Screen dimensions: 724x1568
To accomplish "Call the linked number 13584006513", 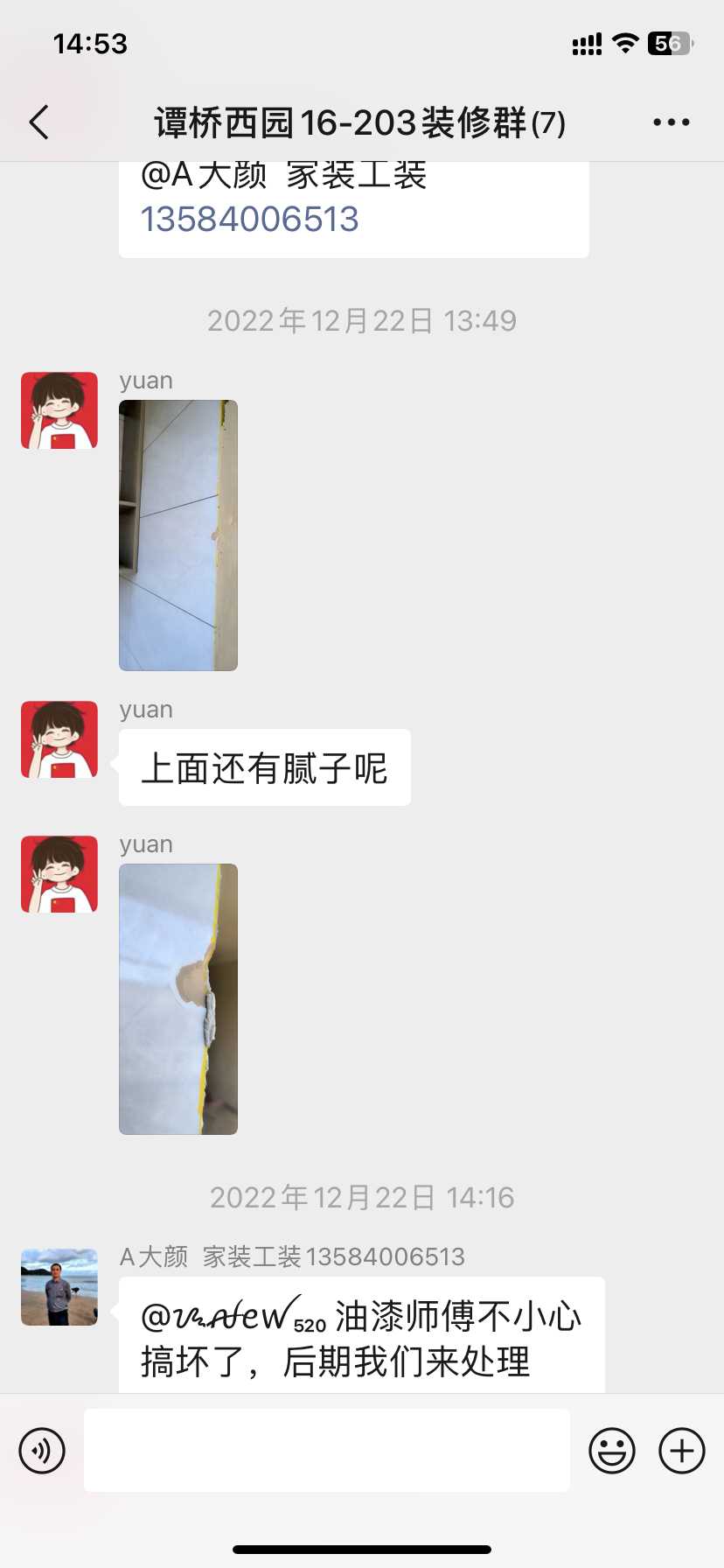I will click(250, 220).
